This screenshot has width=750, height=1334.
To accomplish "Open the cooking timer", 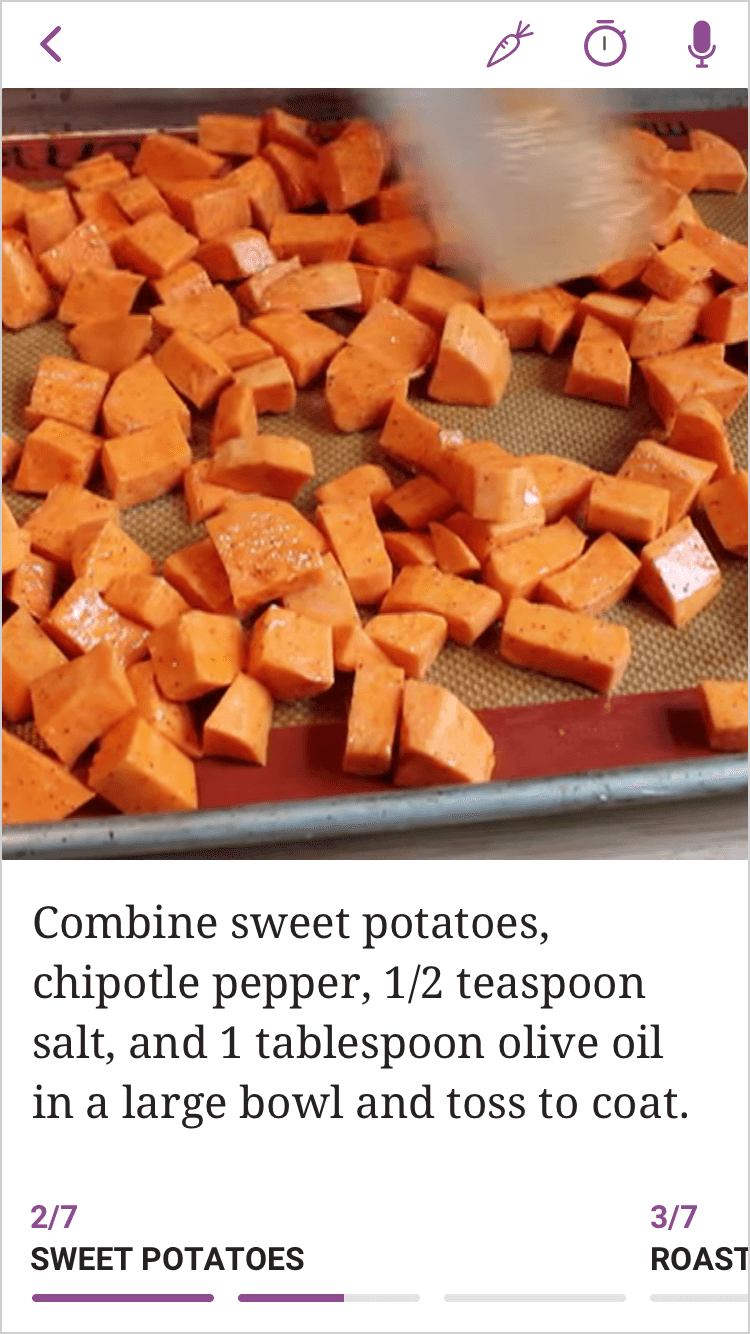I will point(605,45).
